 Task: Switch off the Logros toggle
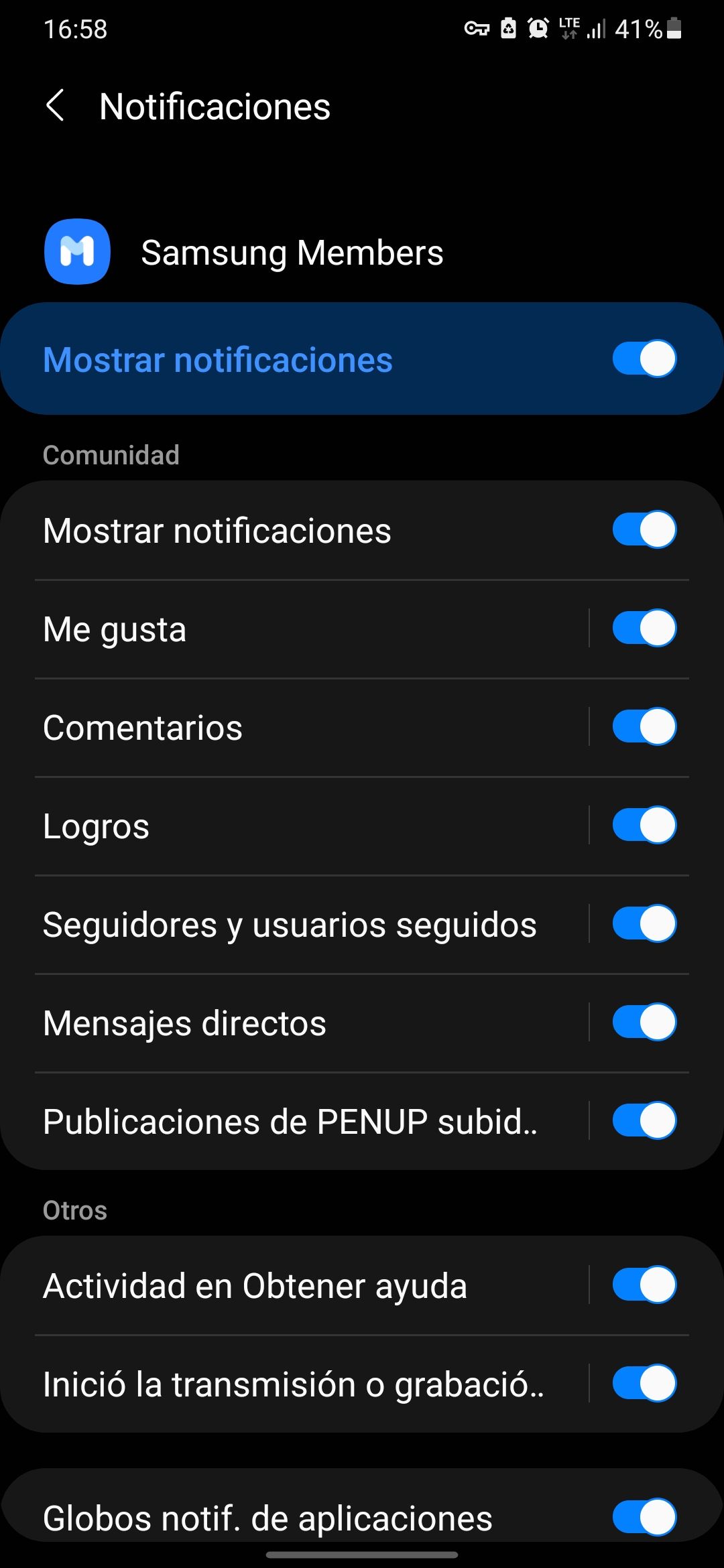(x=644, y=826)
